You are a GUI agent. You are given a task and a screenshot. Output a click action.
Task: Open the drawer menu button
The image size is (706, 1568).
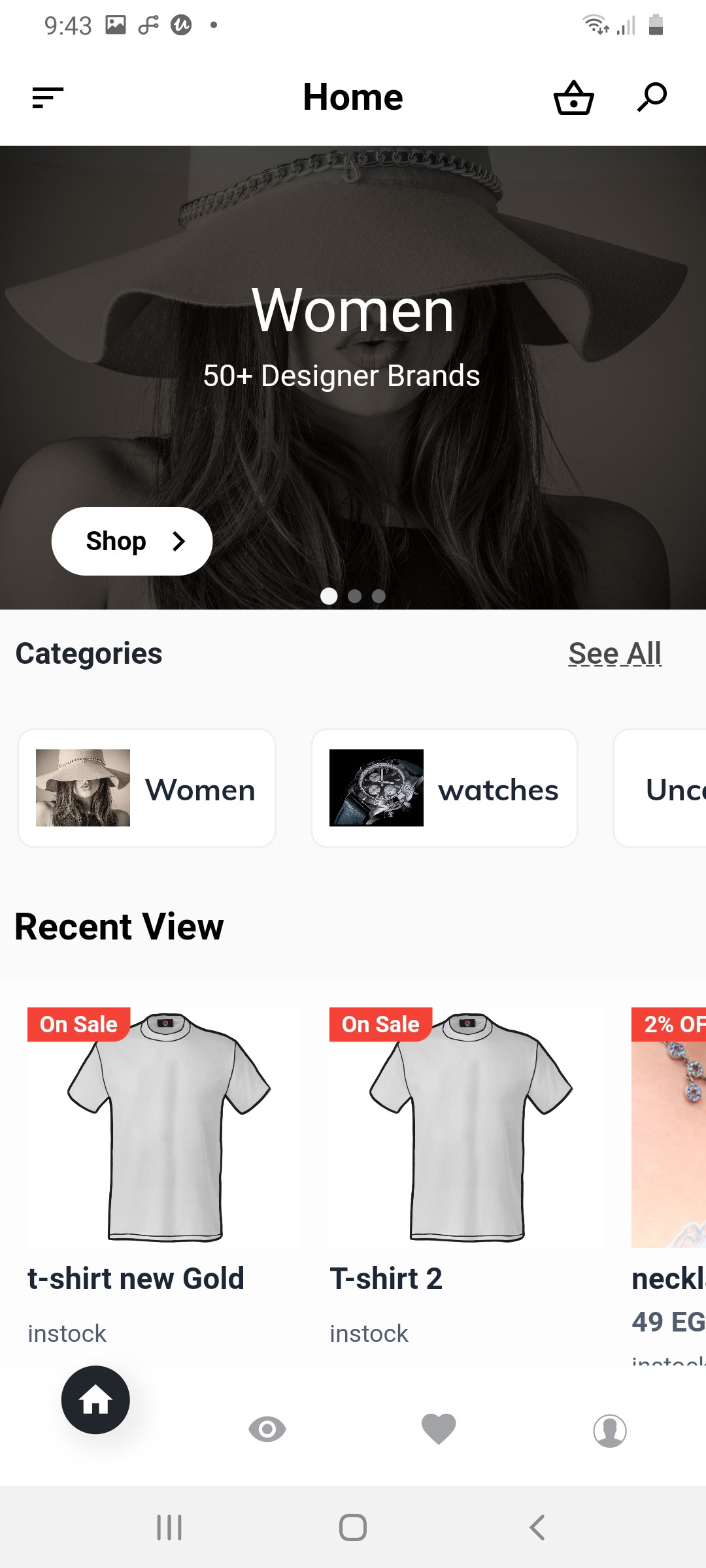[x=48, y=98]
